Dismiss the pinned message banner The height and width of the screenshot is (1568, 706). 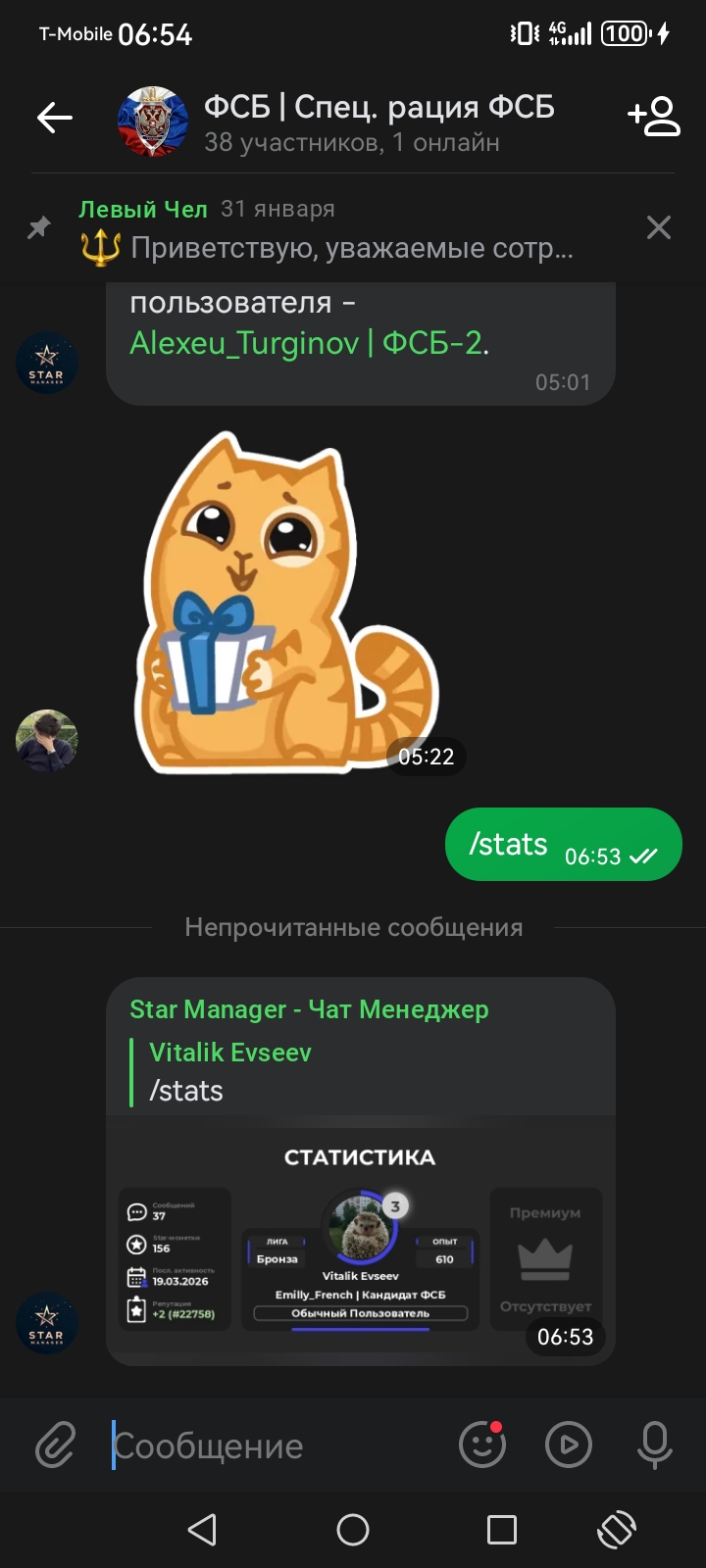click(x=659, y=228)
